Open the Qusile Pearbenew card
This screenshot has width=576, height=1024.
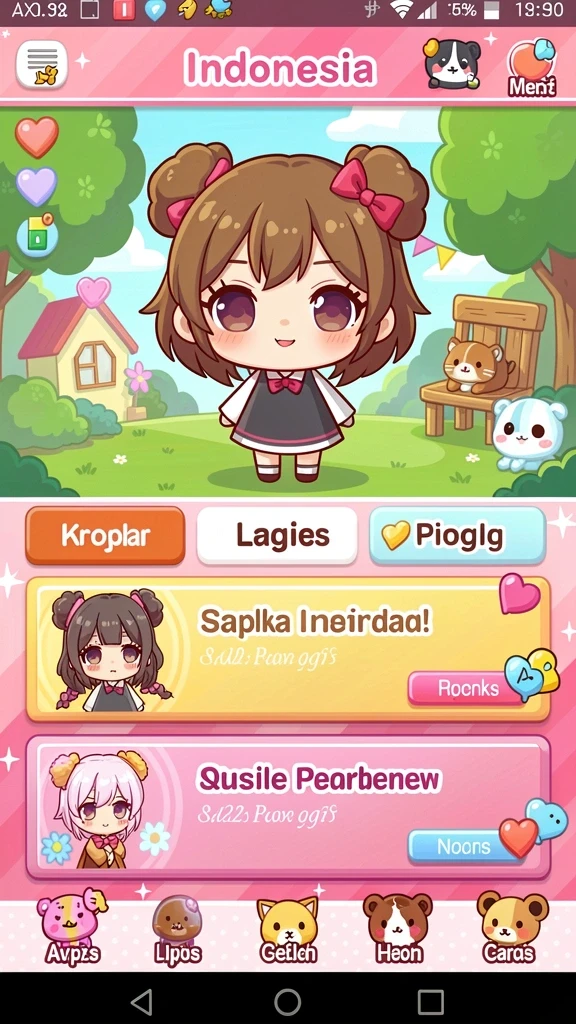click(x=288, y=807)
